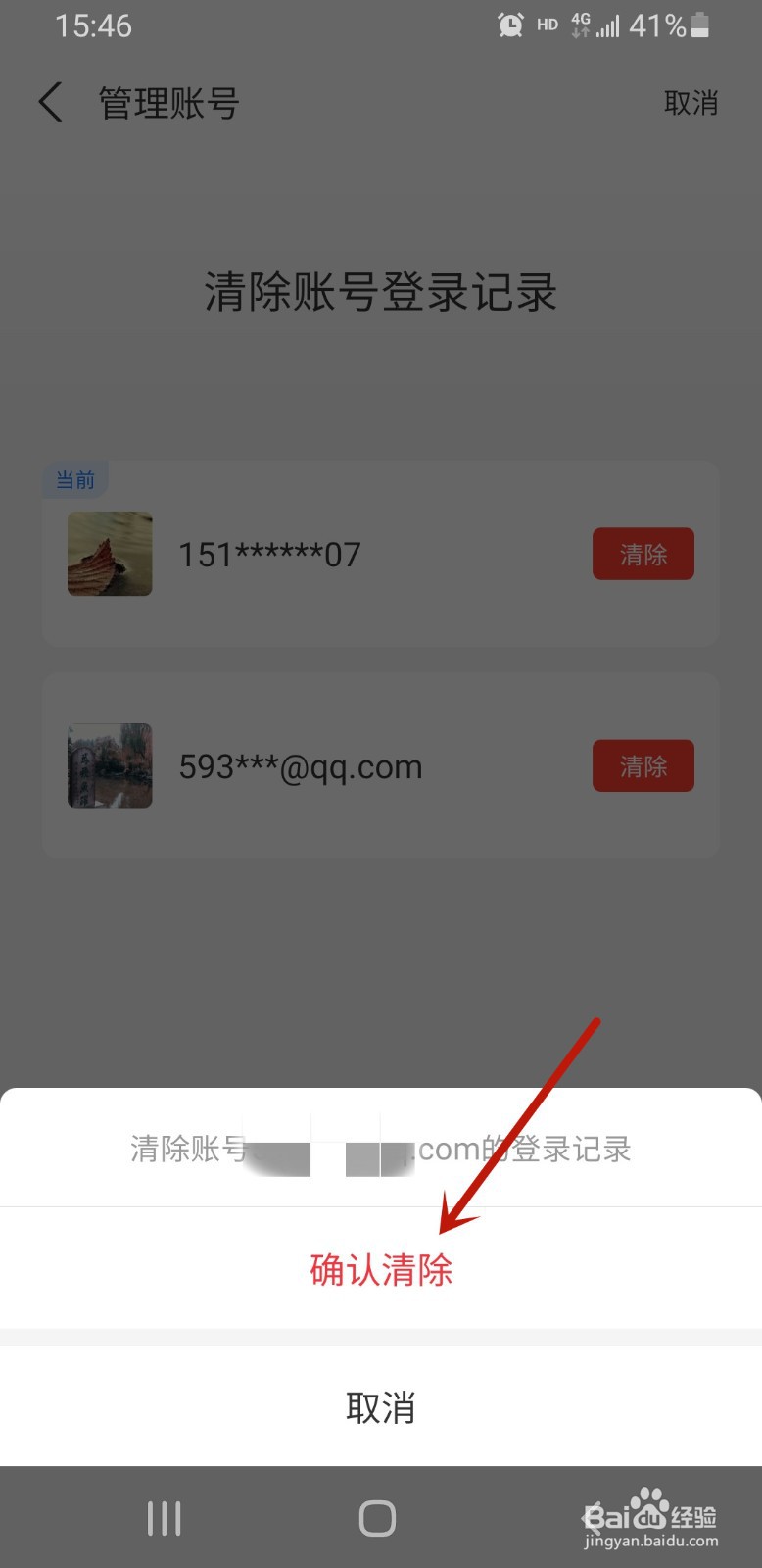762x1568 pixels.
Task: Tap 确认清除 to confirm clearing
Action: click(380, 1270)
